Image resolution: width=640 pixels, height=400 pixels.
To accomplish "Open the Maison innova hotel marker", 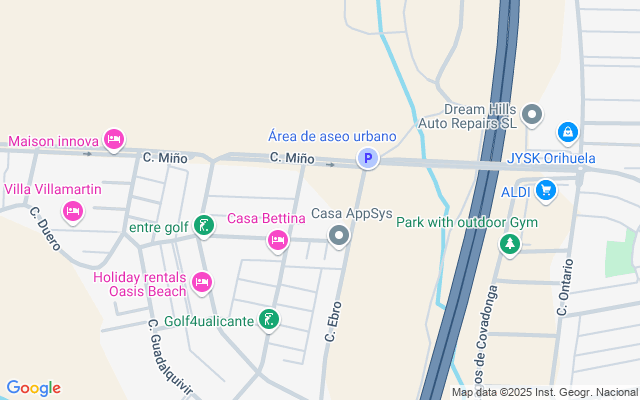I will pos(113,138).
